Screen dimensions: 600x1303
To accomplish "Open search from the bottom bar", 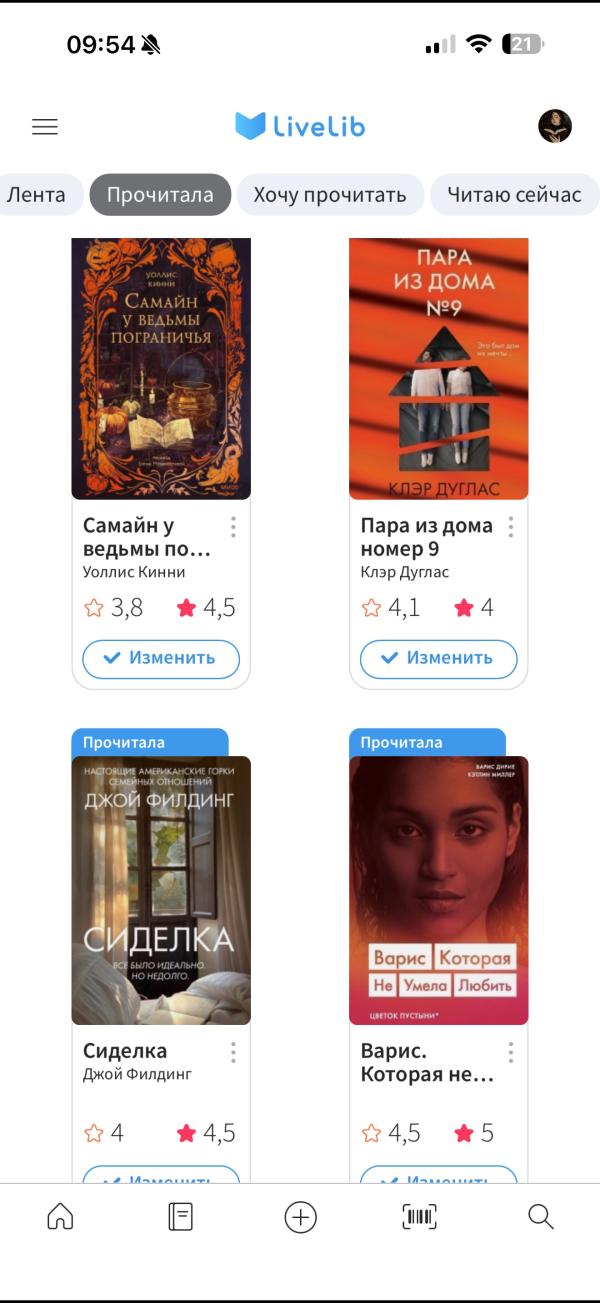I will pyautogui.click(x=540, y=1216).
